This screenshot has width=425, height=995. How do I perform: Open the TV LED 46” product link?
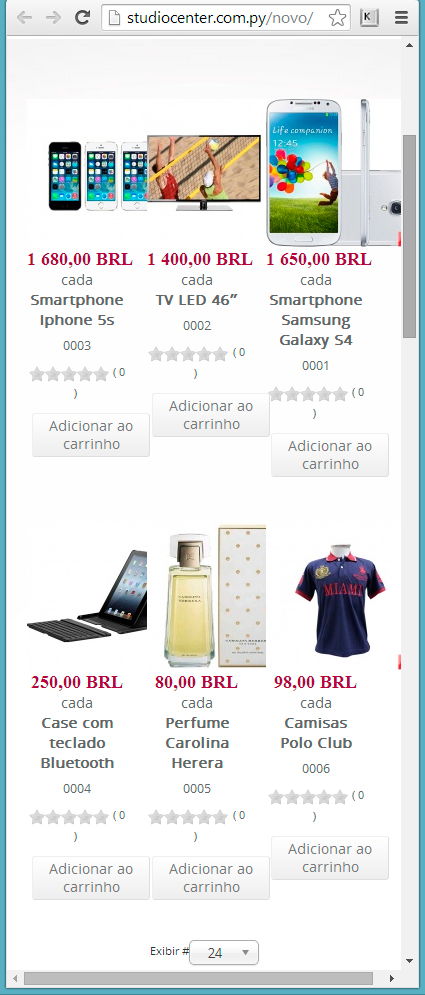(x=197, y=300)
